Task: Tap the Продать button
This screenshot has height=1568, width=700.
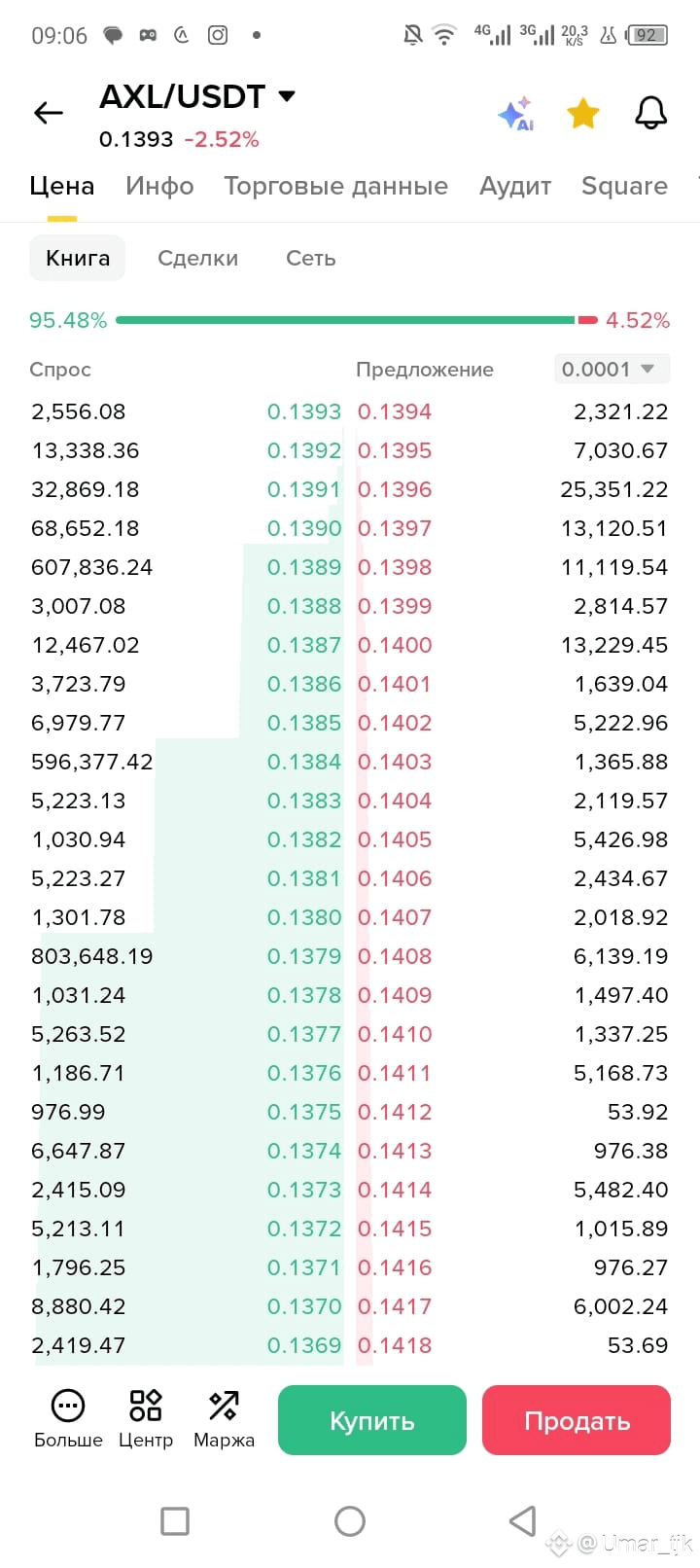Action: coord(577,1420)
